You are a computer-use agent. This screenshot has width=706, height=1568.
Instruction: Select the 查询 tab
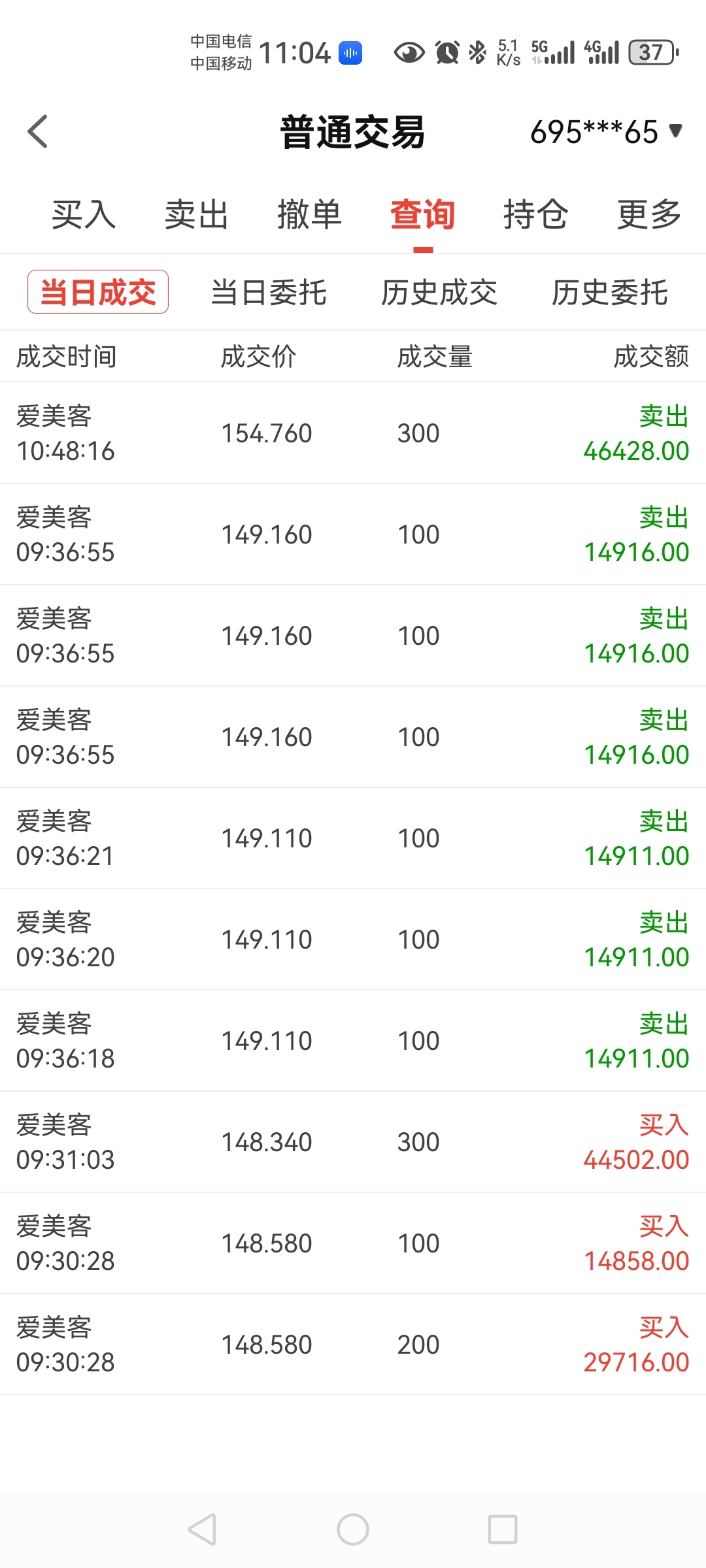coord(422,214)
